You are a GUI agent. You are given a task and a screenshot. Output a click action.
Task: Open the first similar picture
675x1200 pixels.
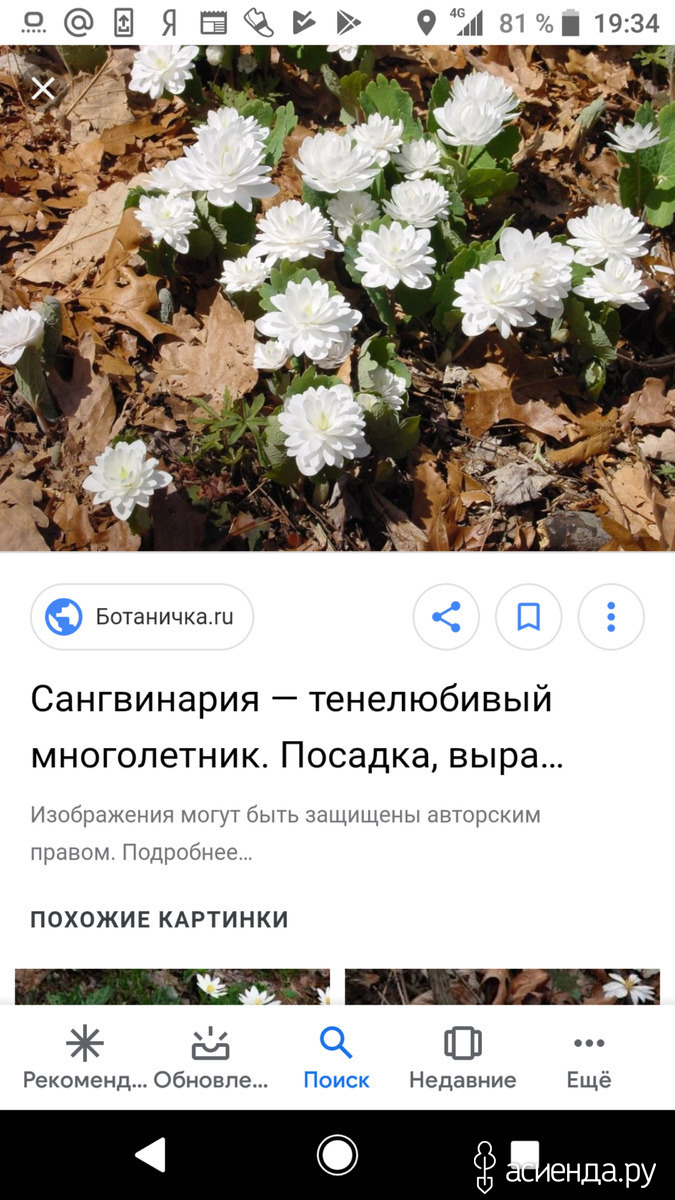172,986
